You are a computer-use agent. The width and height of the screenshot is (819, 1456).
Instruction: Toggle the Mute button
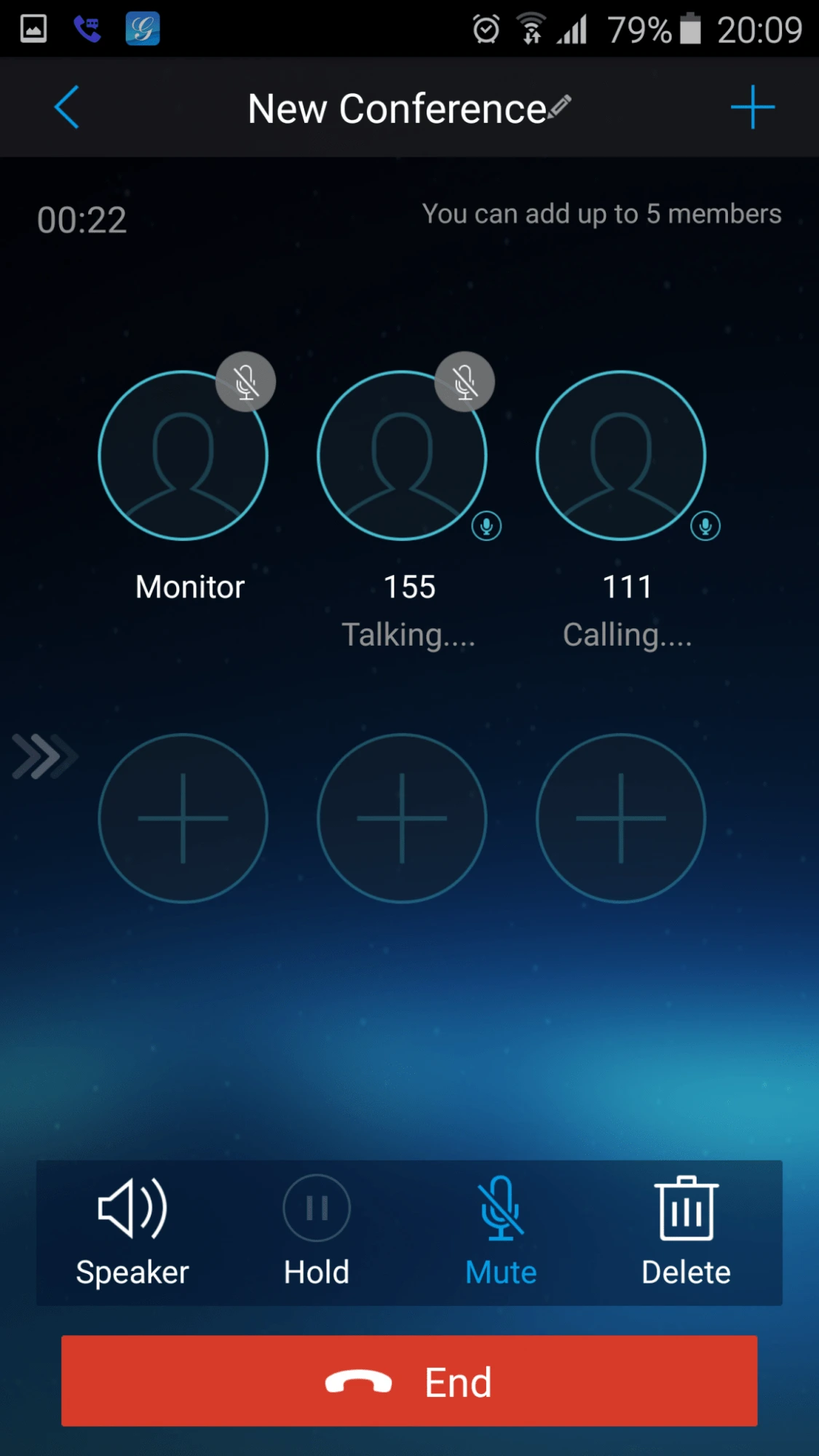501,1231
